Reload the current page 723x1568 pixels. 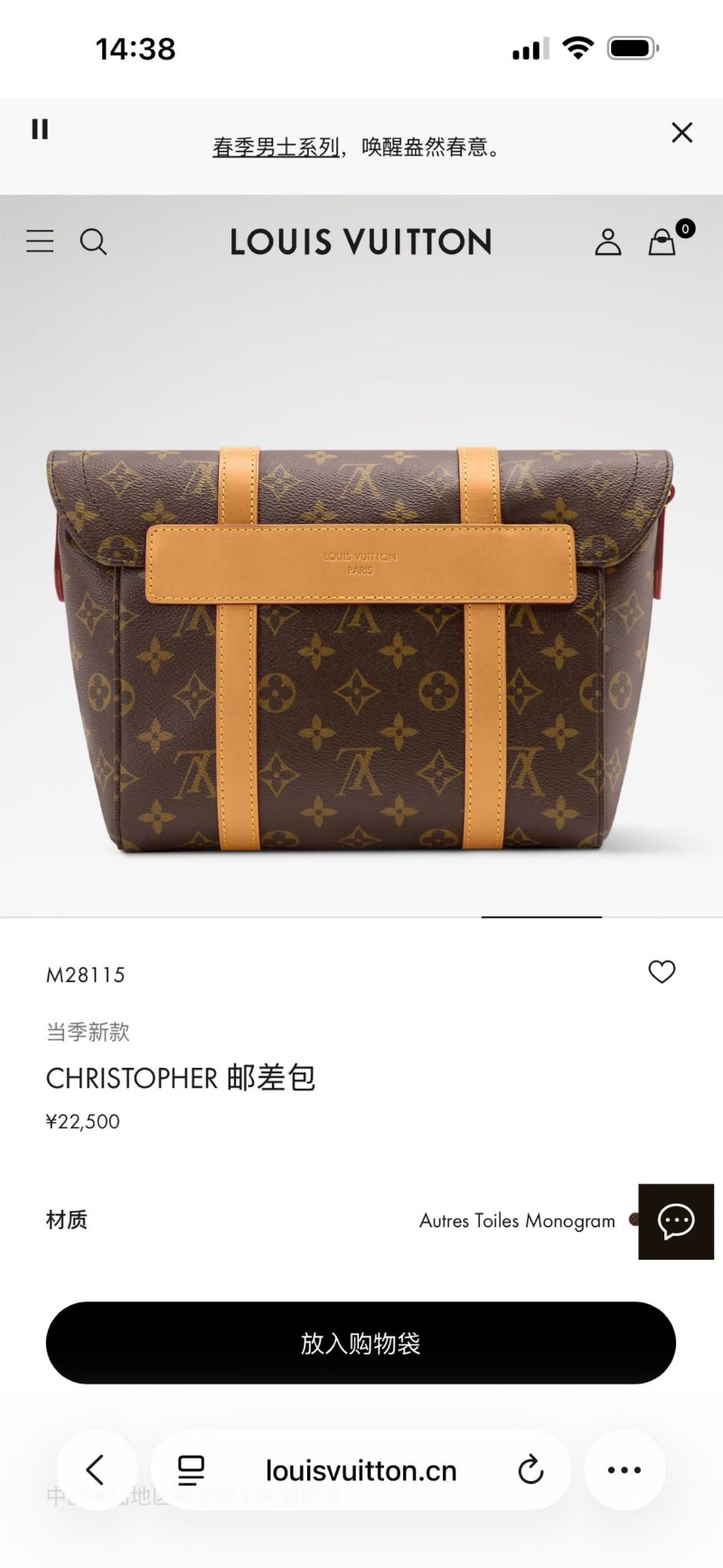531,1470
